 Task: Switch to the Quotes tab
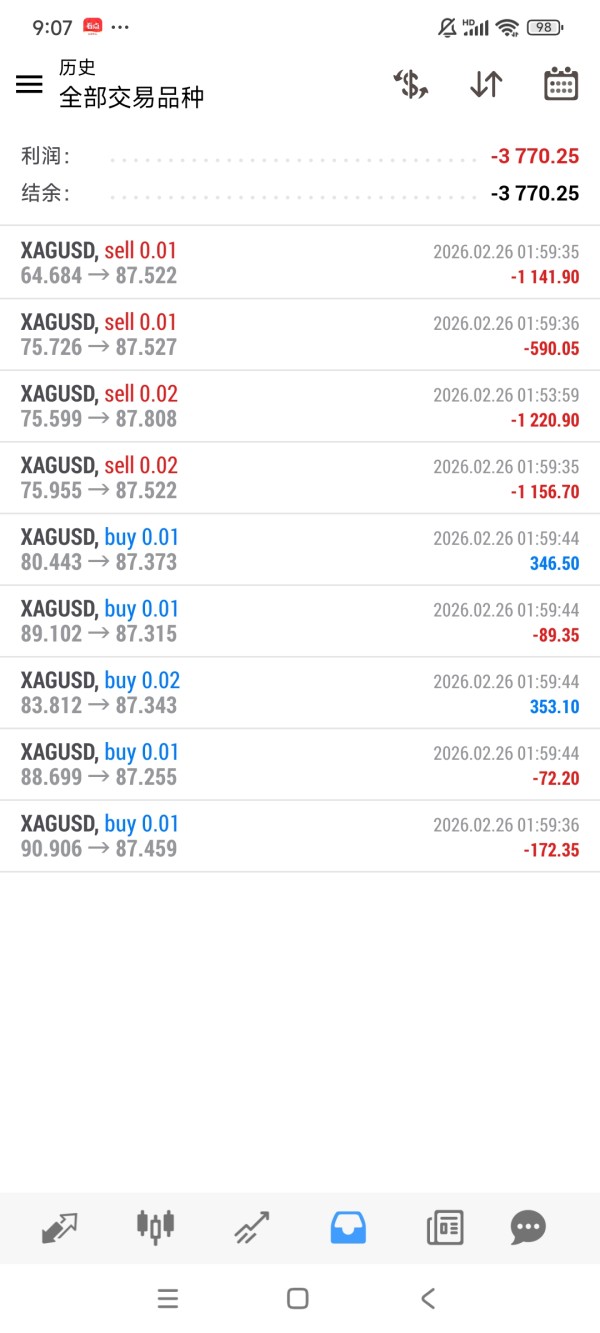[60, 1227]
